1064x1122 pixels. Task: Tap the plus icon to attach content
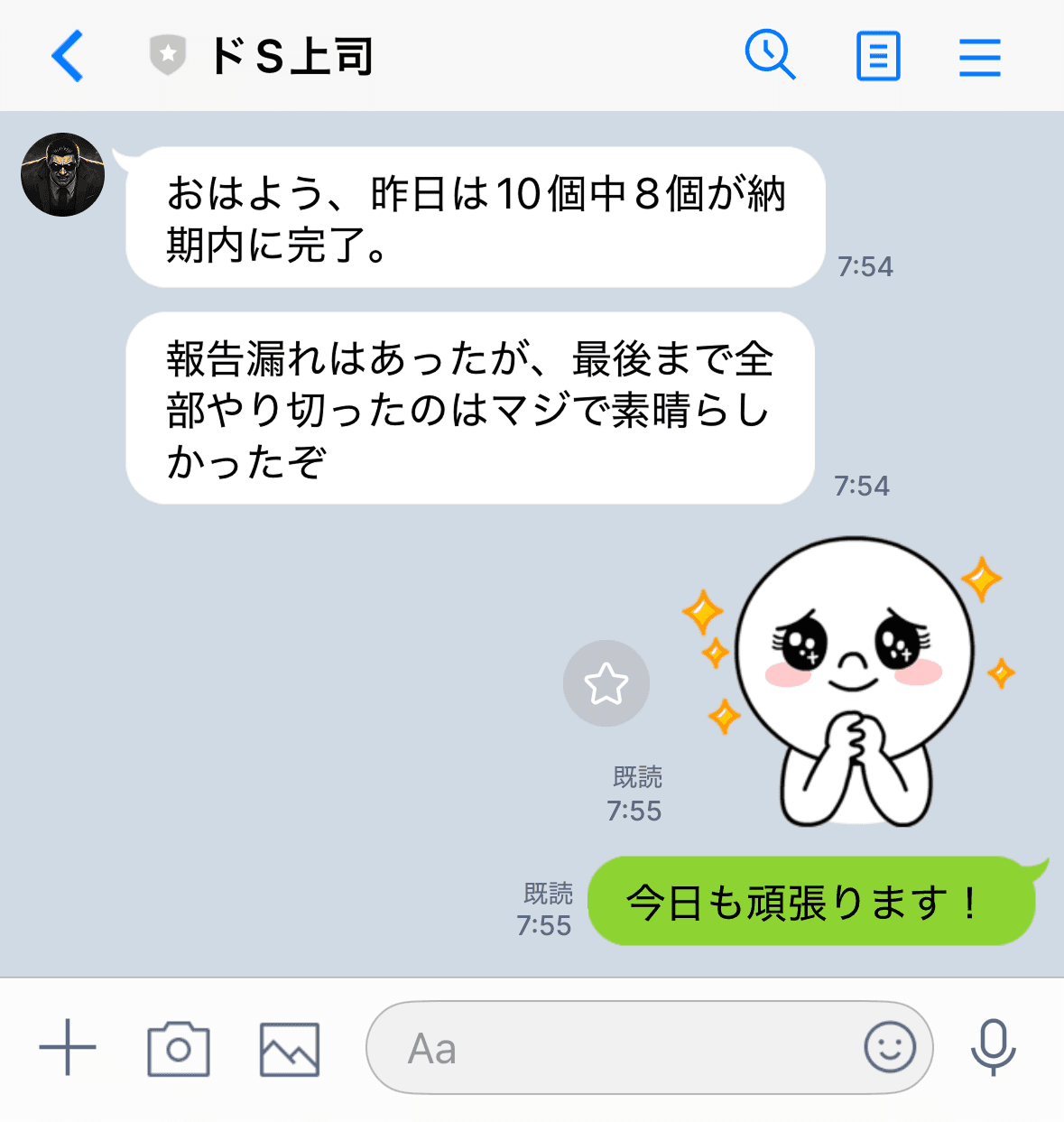[67, 1048]
